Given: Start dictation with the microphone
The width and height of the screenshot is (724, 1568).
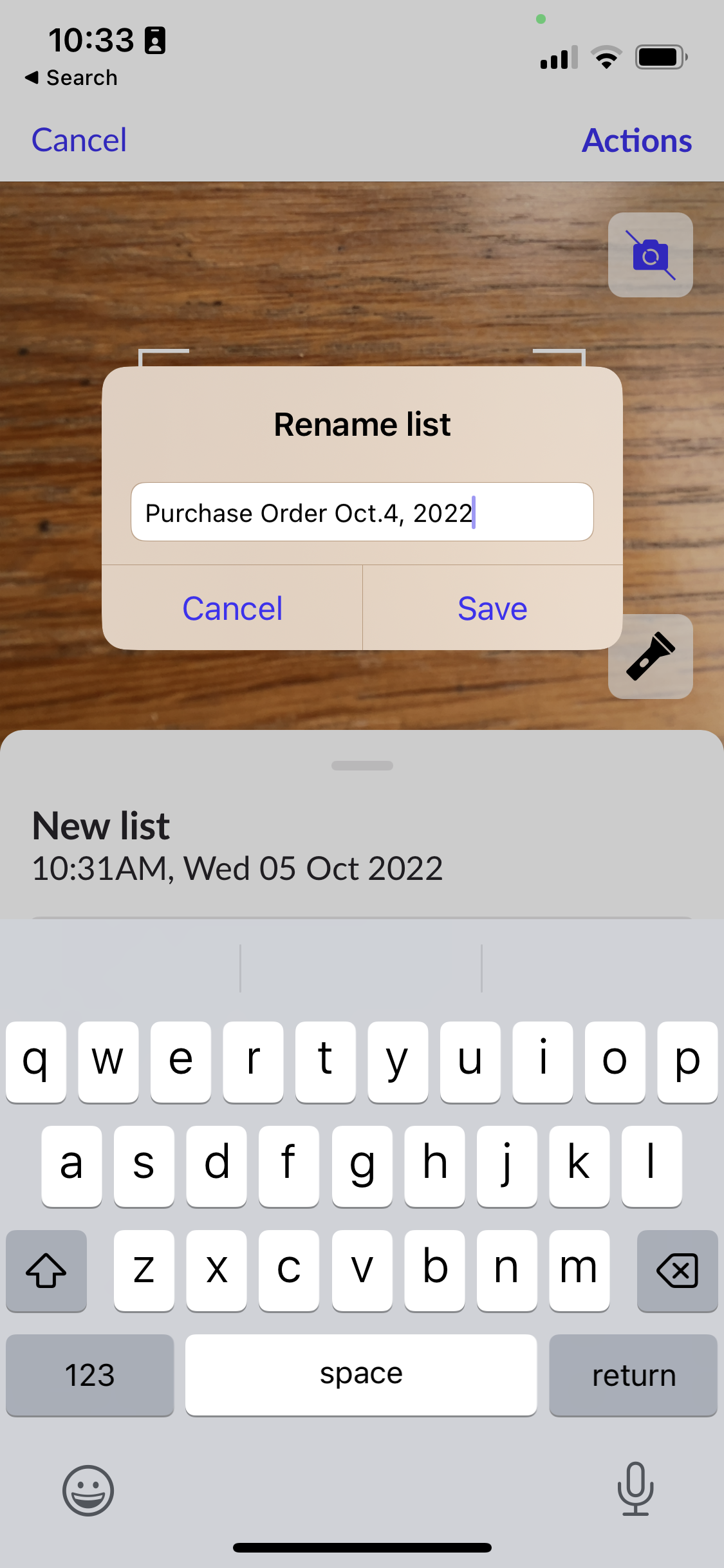Looking at the screenshot, I should (x=635, y=1489).
